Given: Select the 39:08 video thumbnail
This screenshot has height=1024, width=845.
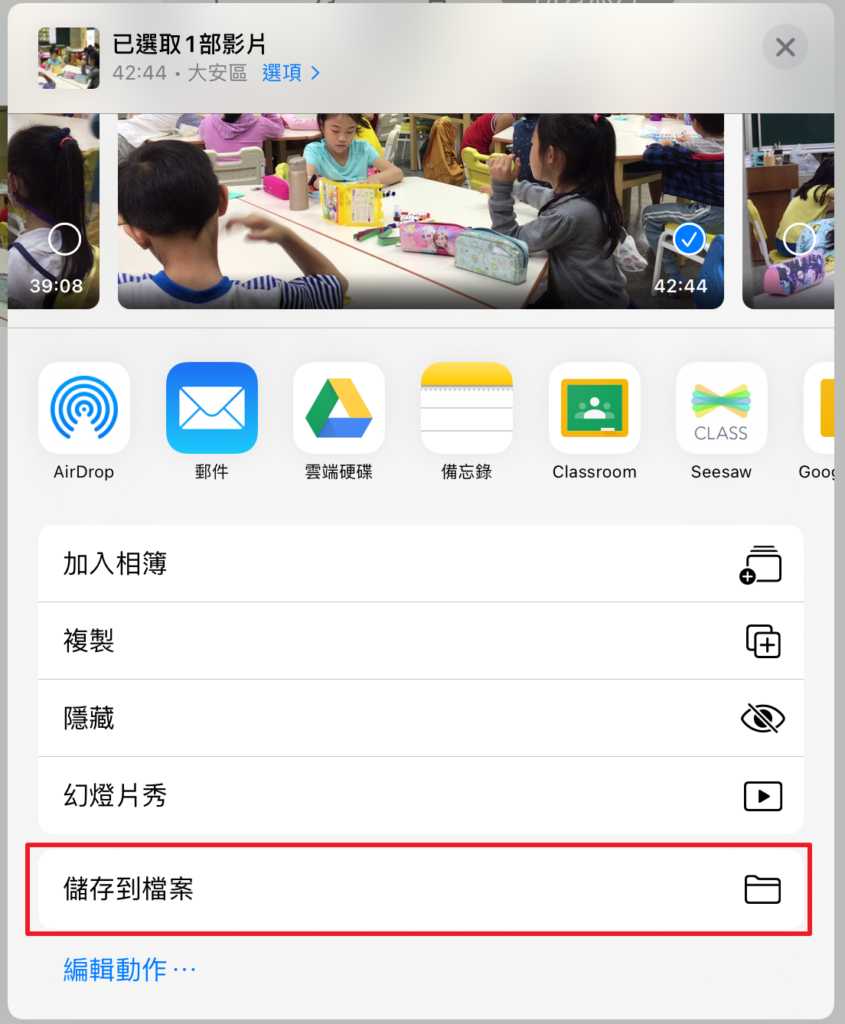Looking at the screenshot, I should [64, 239].
